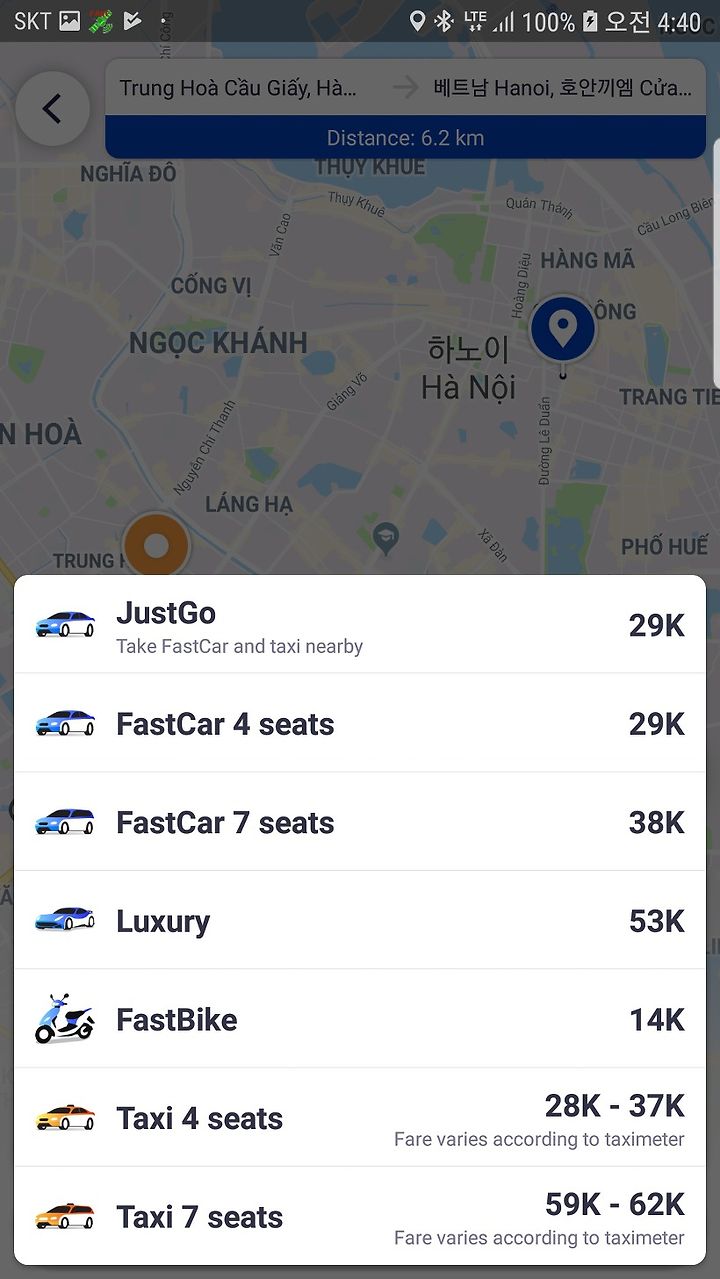Select the JustGo ride option
Screen dimensions: 720x1279
click(x=360, y=625)
